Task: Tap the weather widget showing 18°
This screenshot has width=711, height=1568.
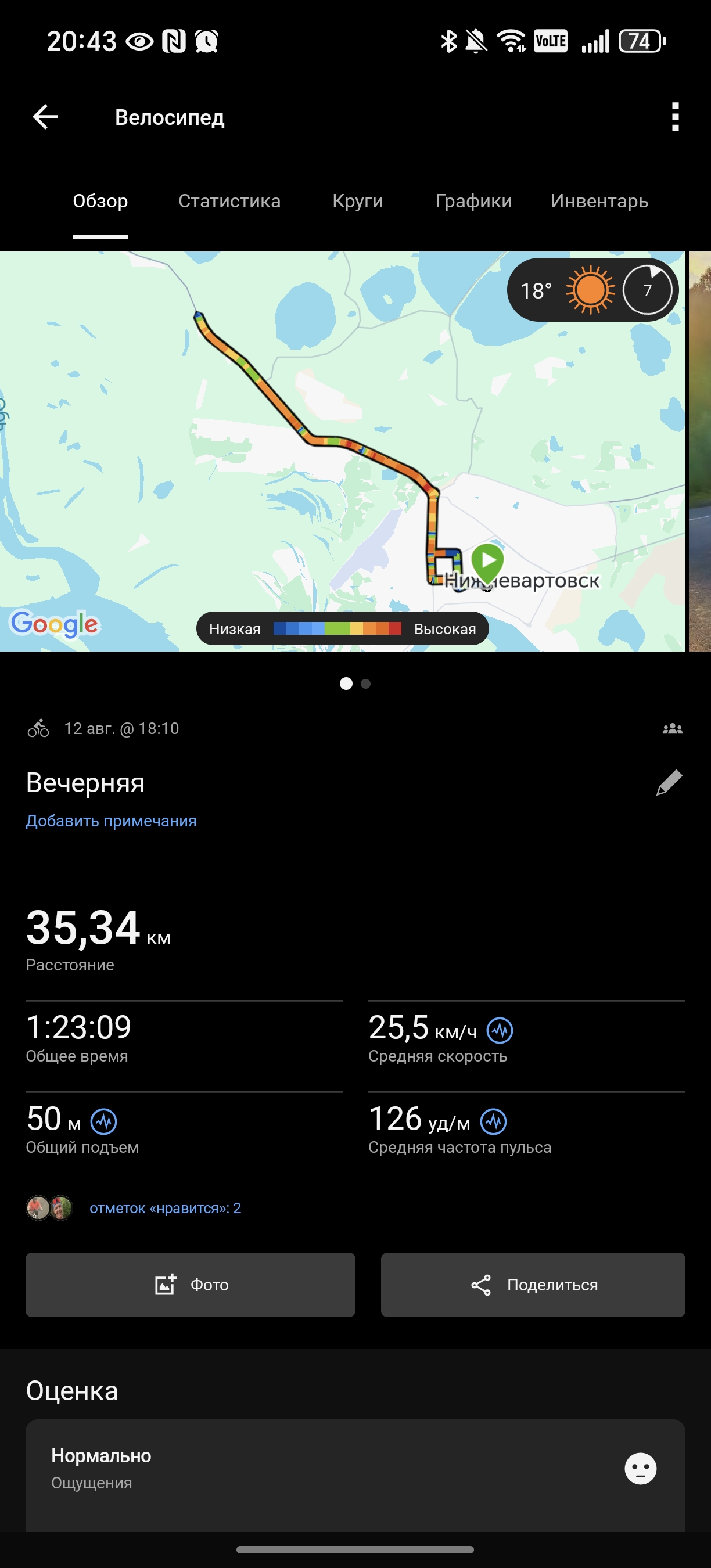Action: [592, 290]
